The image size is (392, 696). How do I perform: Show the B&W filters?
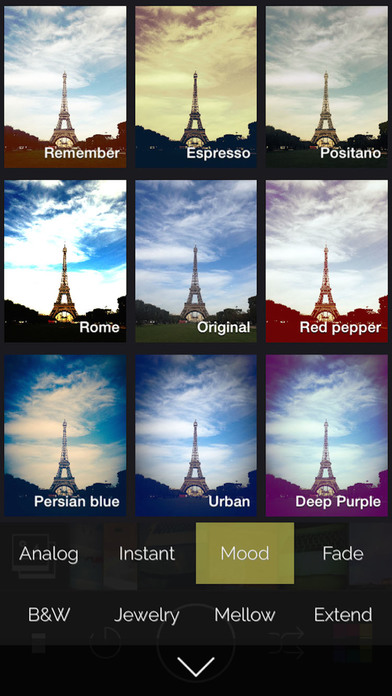tap(49, 615)
